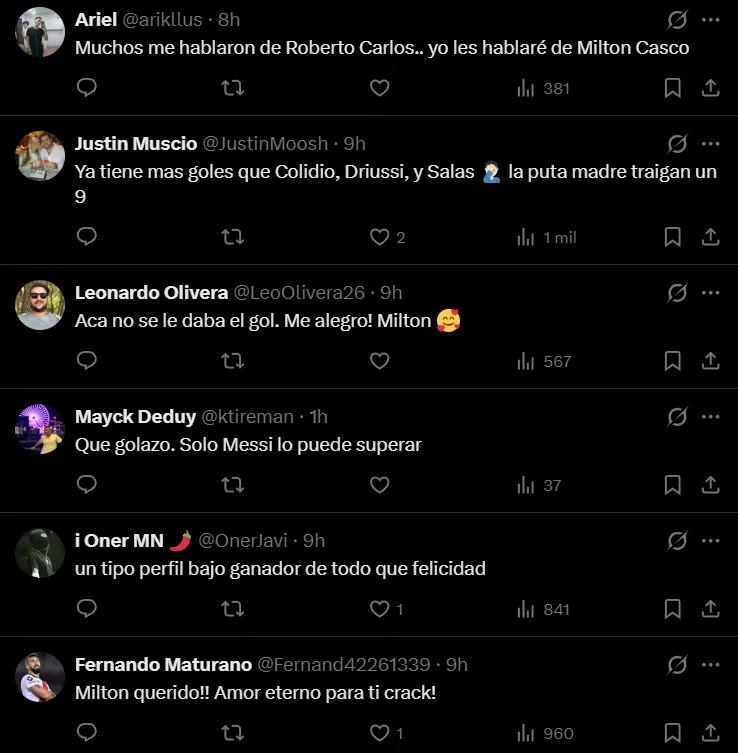The image size is (738, 753).
Task: Share Justin Muscio's tweet
Action: [x=710, y=237]
